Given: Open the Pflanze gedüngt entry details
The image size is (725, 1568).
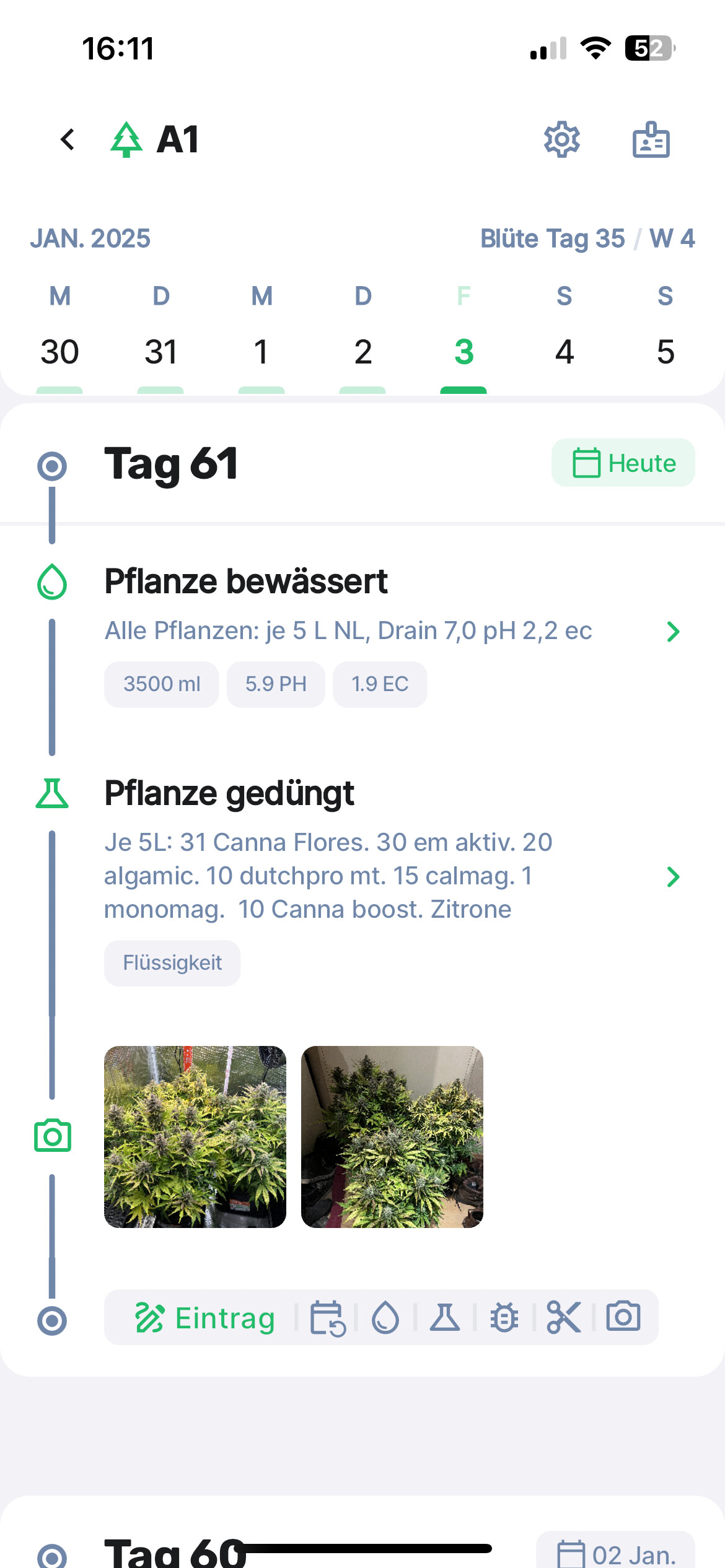Looking at the screenshot, I should (x=673, y=876).
